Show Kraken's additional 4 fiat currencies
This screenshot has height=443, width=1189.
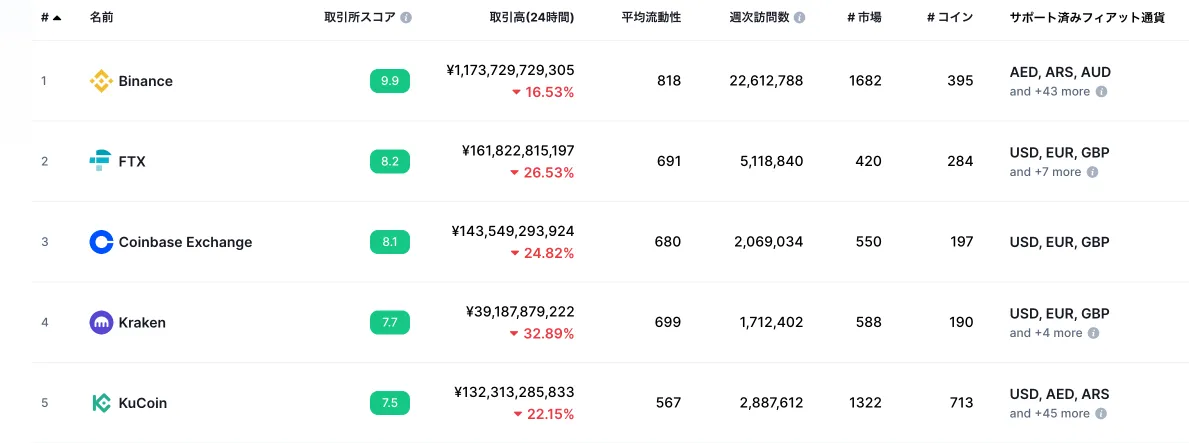[x=1092, y=333]
